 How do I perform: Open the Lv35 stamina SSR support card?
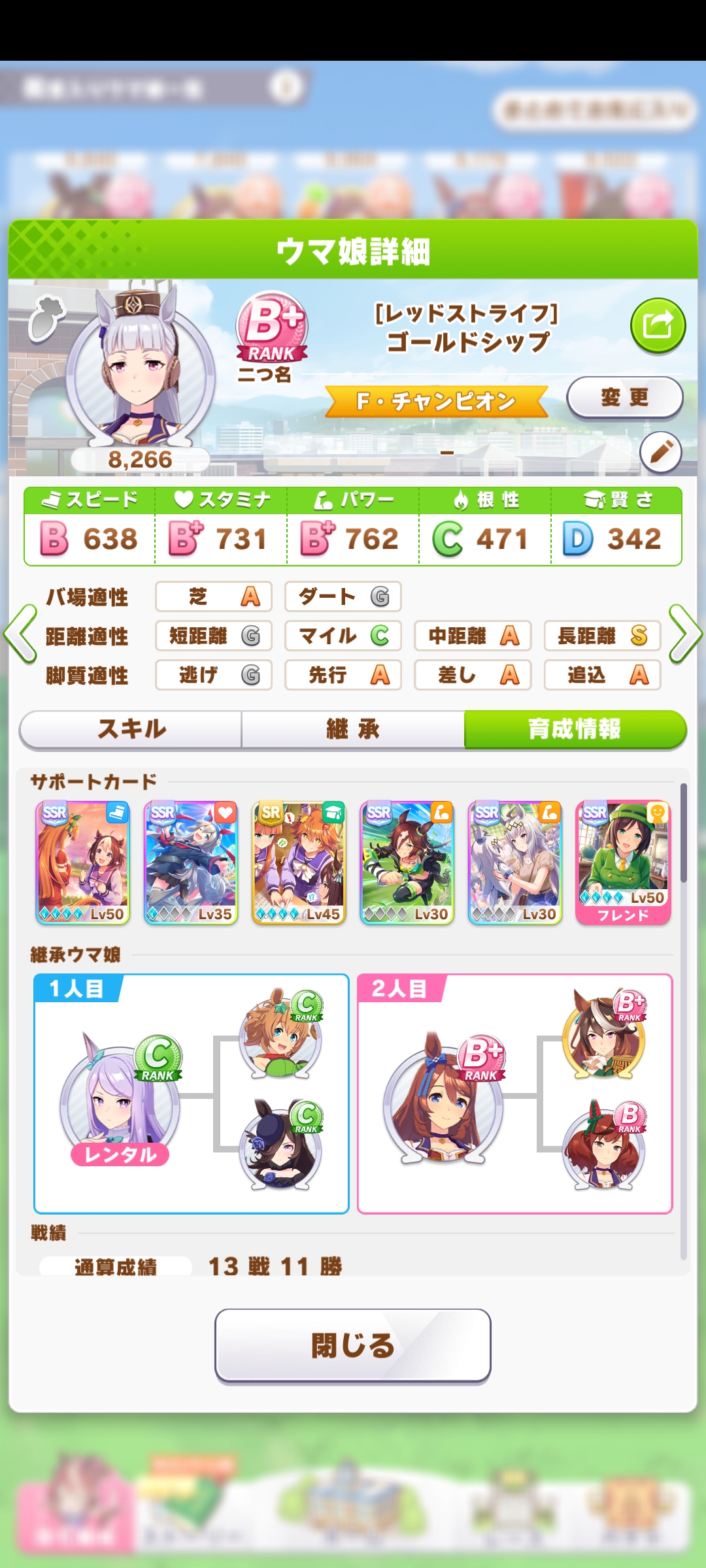(191, 862)
